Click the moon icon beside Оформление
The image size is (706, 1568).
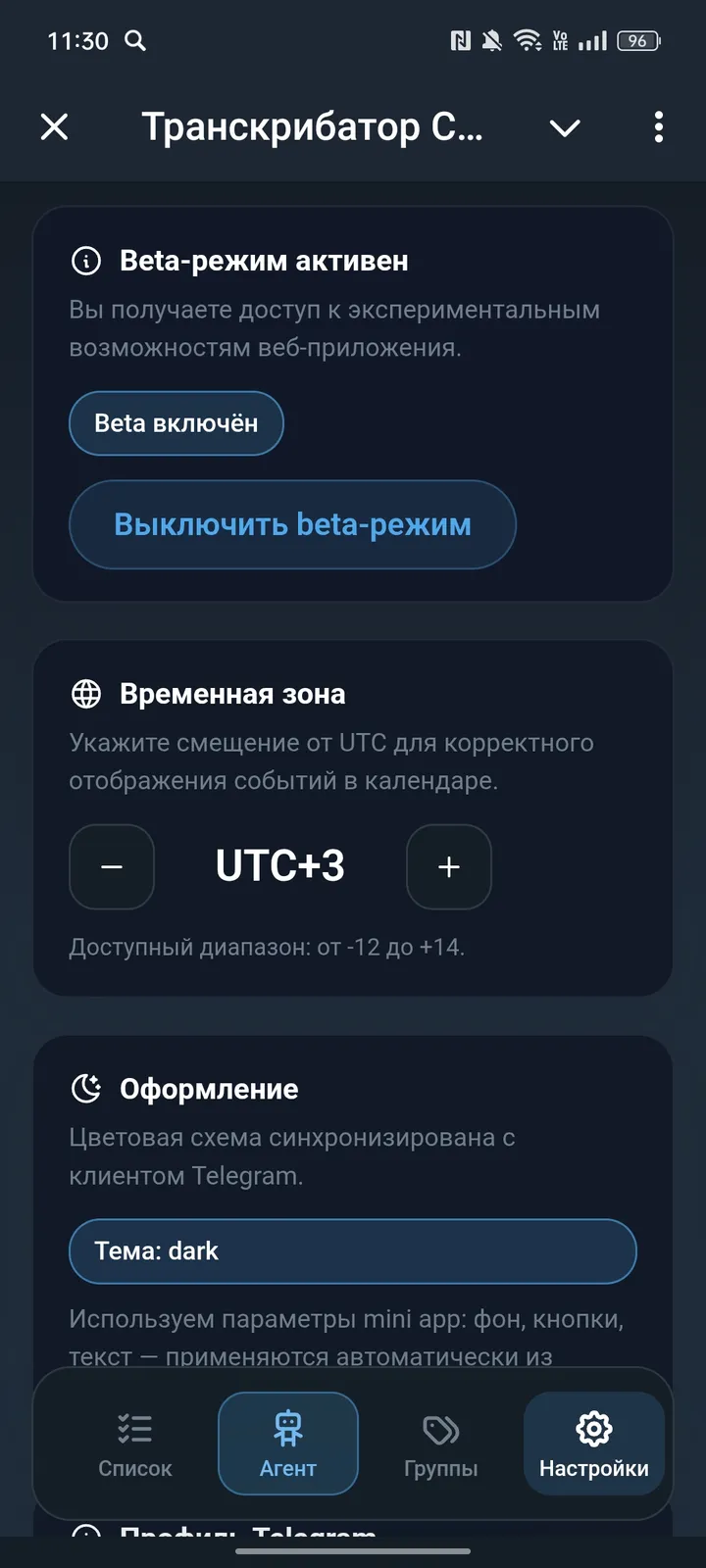(86, 1088)
